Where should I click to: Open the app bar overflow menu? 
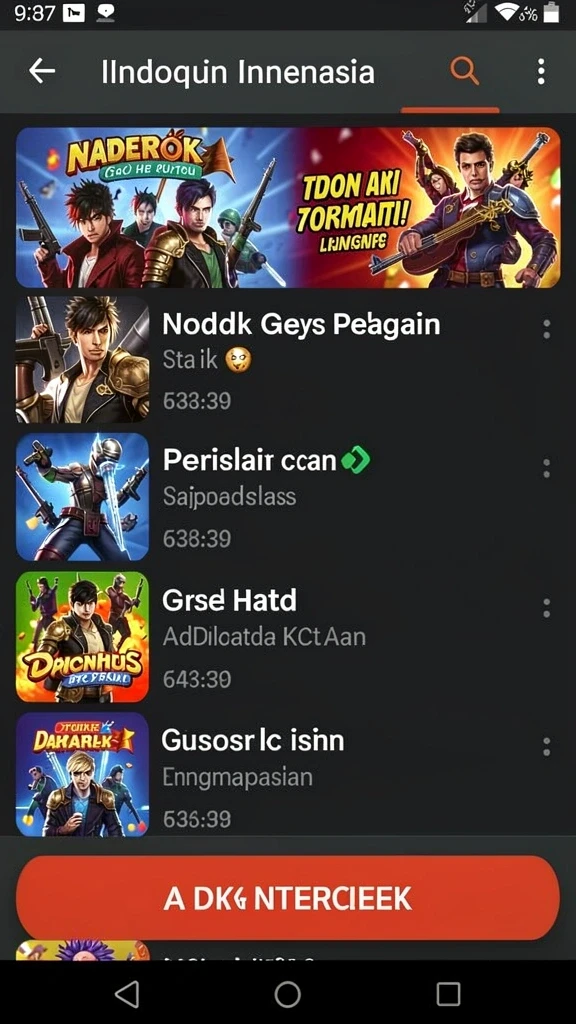541,71
